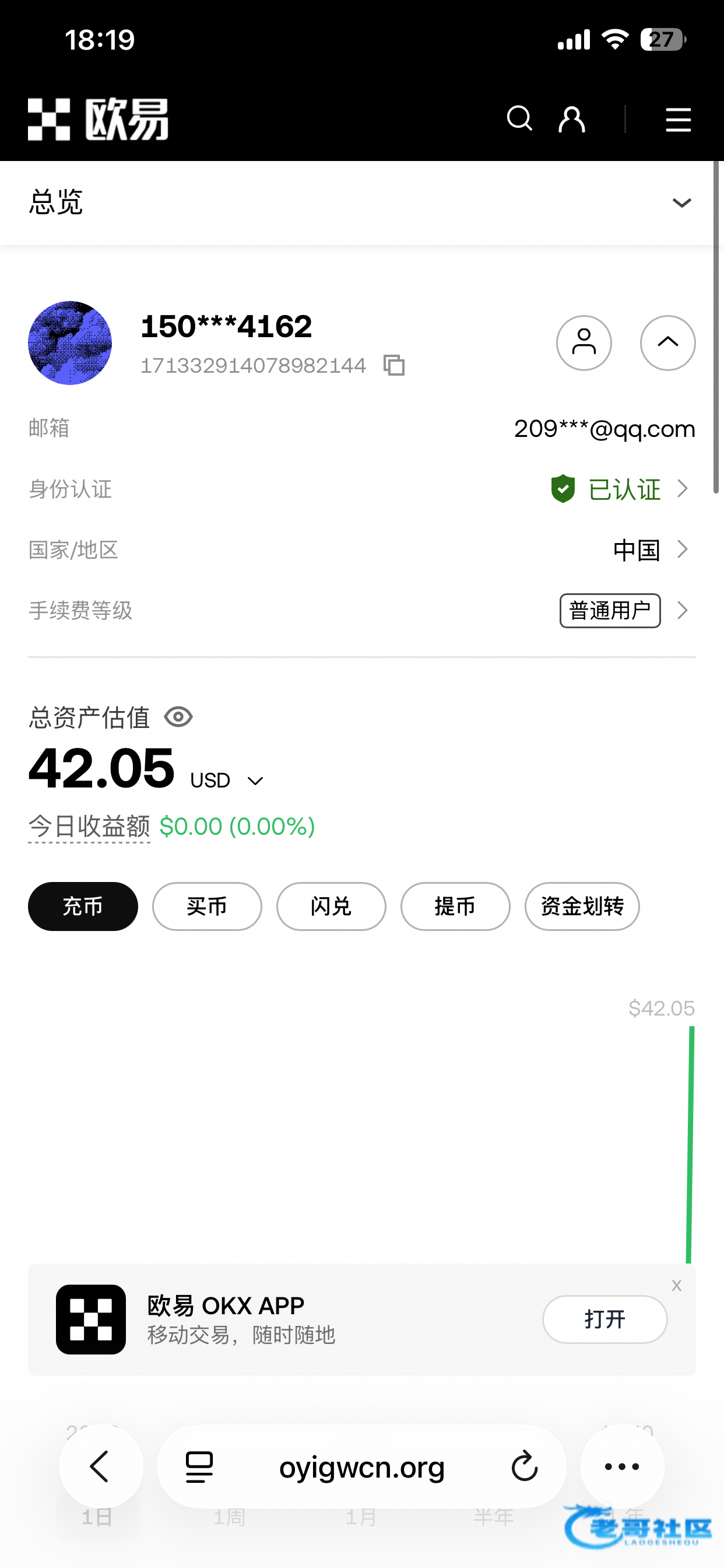The width and height of the screenshot is (724, 1568).
Task: Hide the total asset value
Action: pos(178,717)
